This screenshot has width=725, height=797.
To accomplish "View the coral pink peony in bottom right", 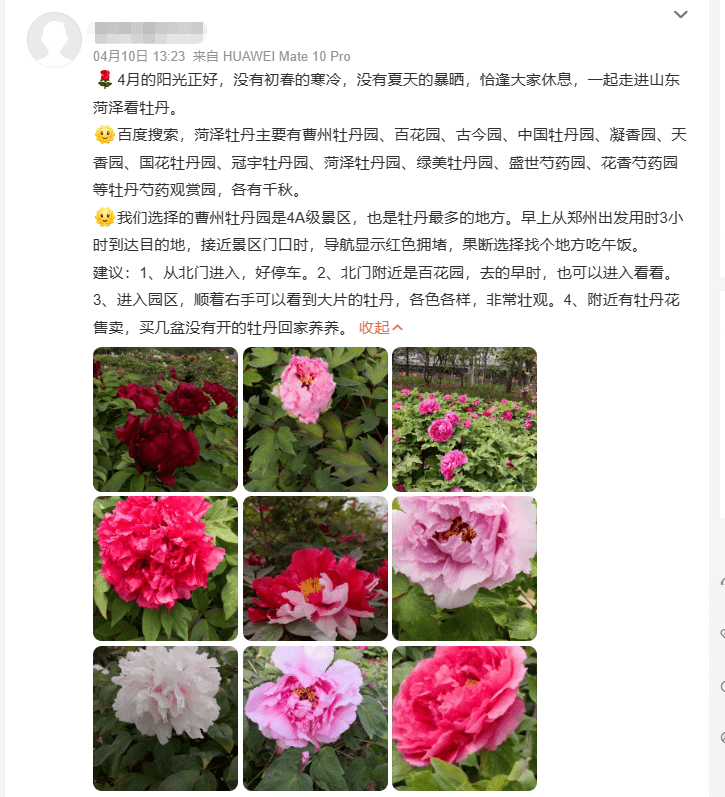I will click(x=464, y=718).
